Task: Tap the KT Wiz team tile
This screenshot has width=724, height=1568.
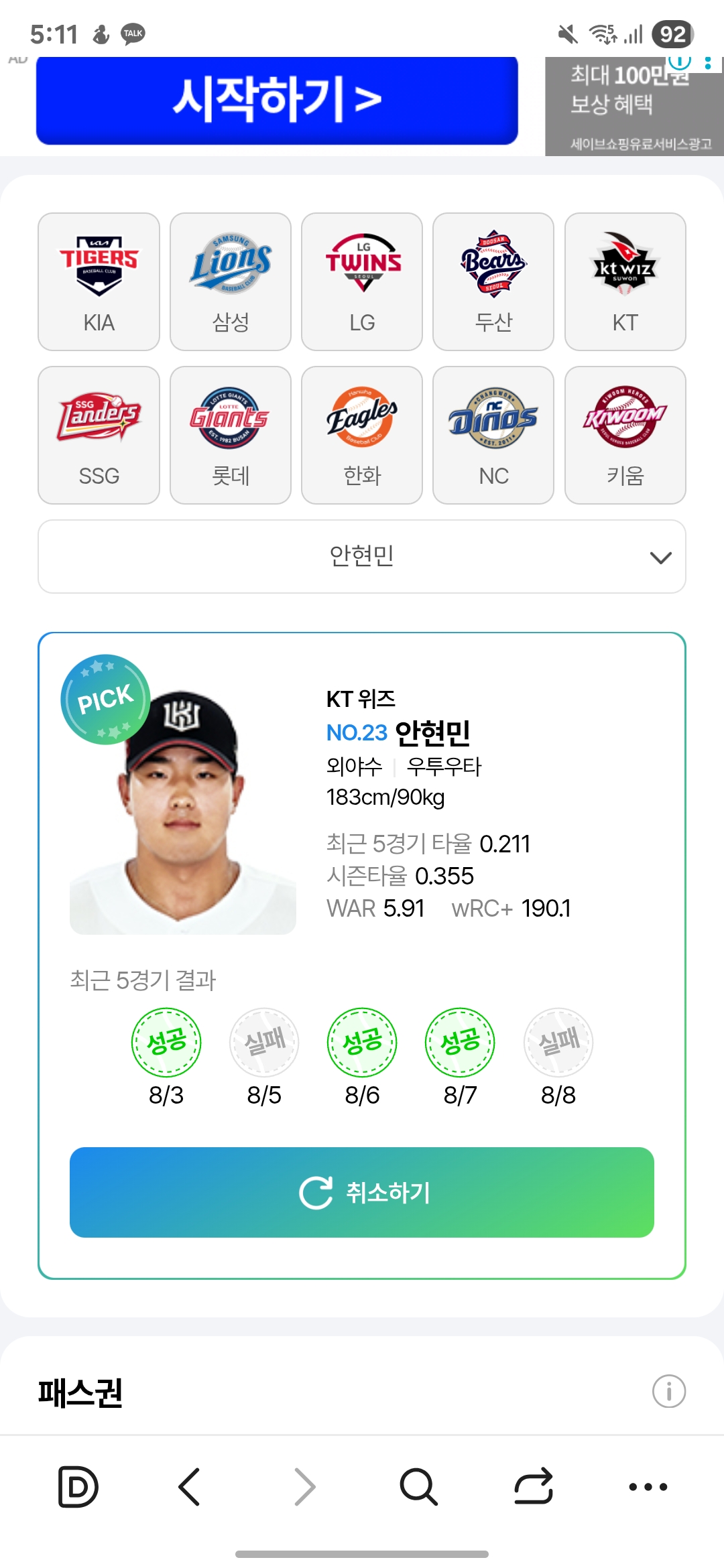Action: tap(625, 281)
